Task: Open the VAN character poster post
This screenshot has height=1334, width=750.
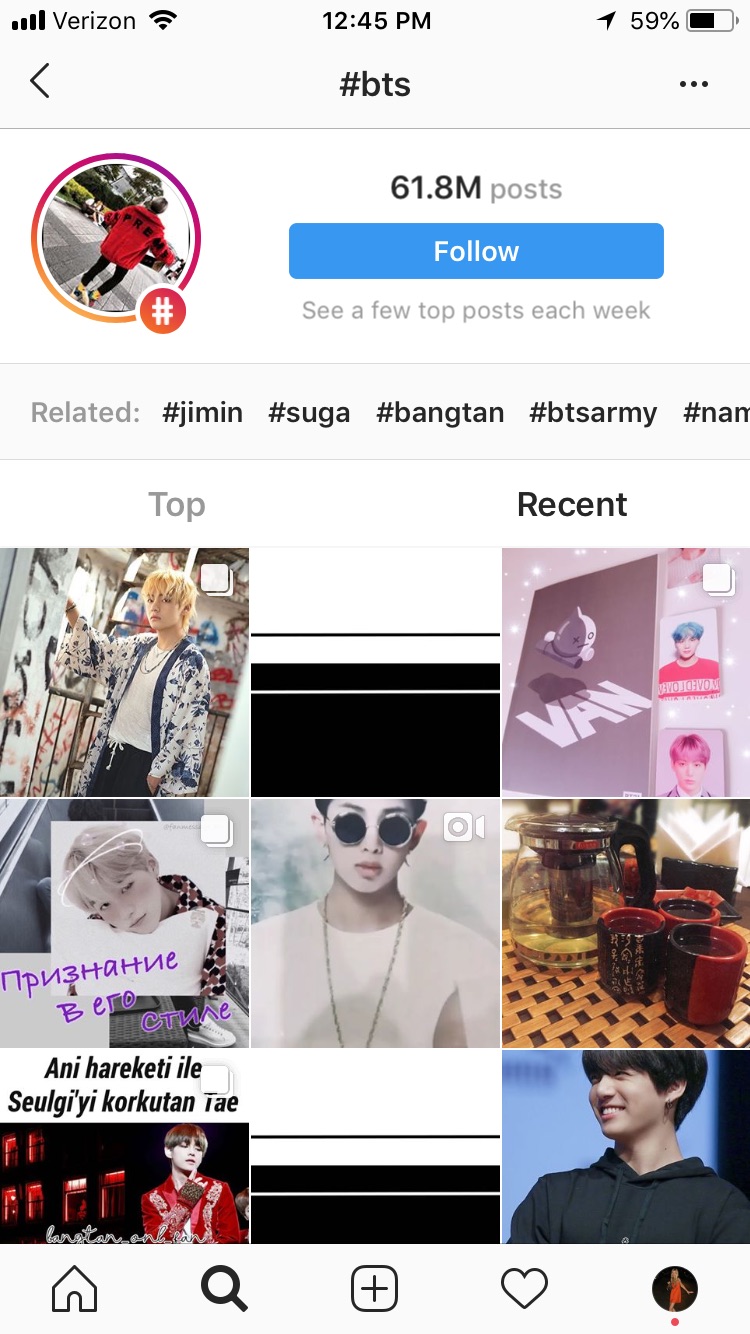Action: pos(626,672)
